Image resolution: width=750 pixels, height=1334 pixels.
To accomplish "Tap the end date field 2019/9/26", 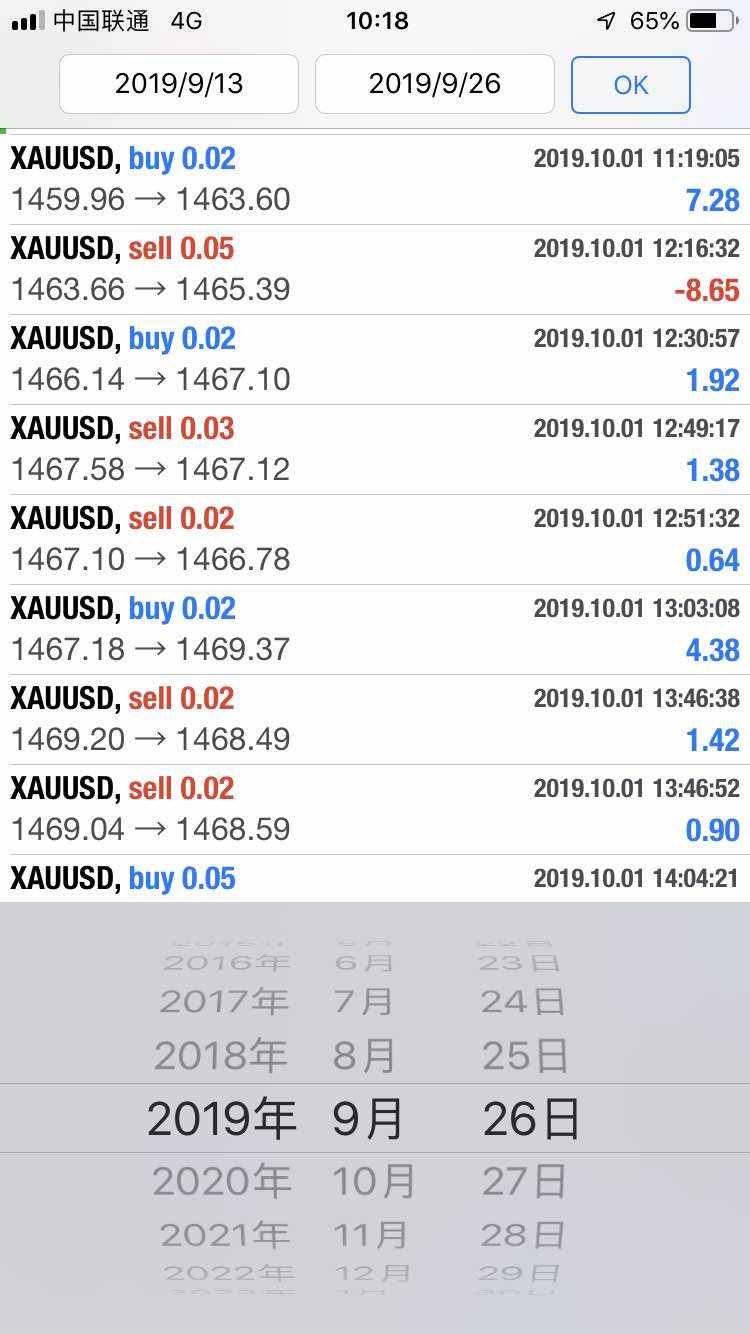I will tap(435, 84).
